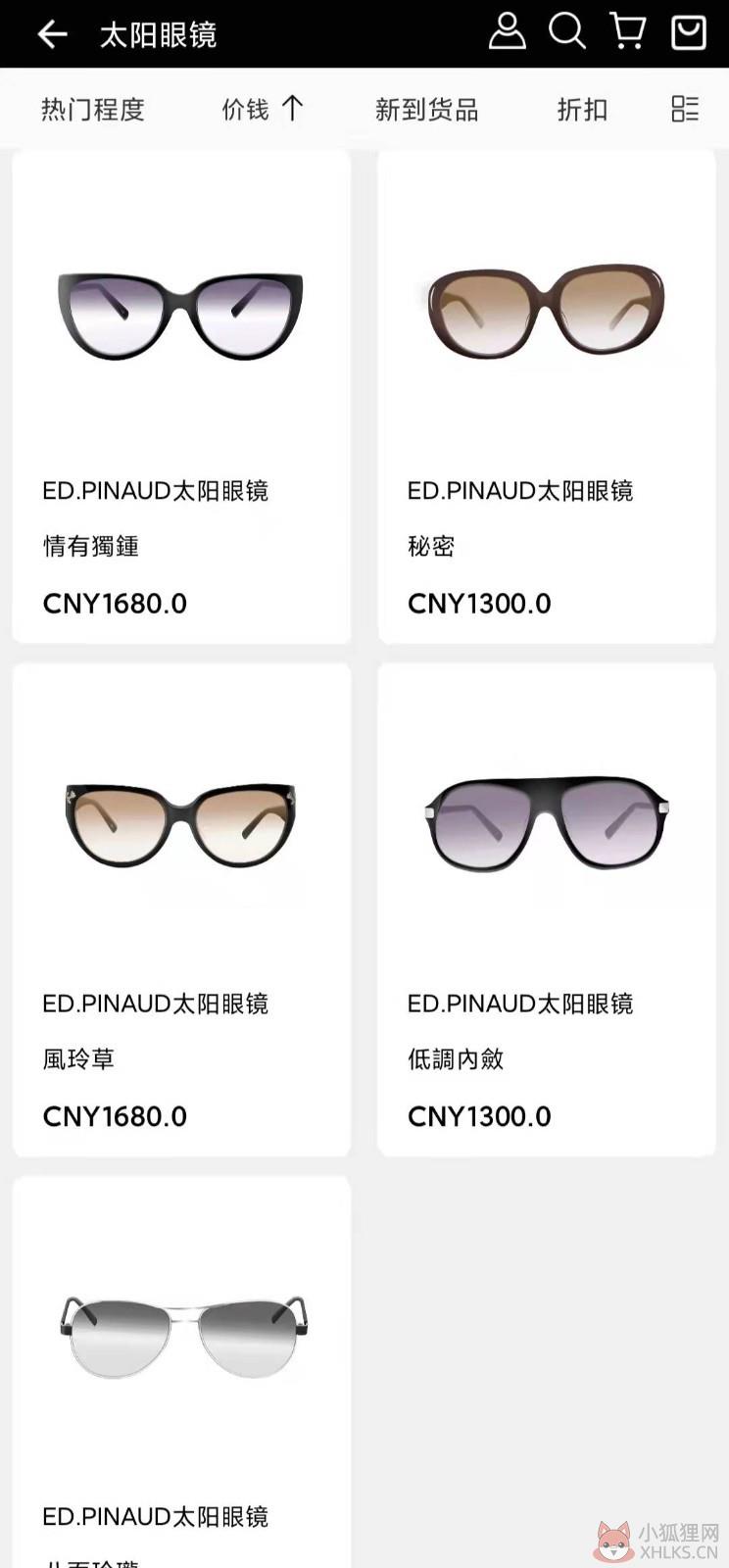Open the silver aviator sunglasses product
Image resolution: width=729 pixels, height=1568 pixels.
[181, 1372]
